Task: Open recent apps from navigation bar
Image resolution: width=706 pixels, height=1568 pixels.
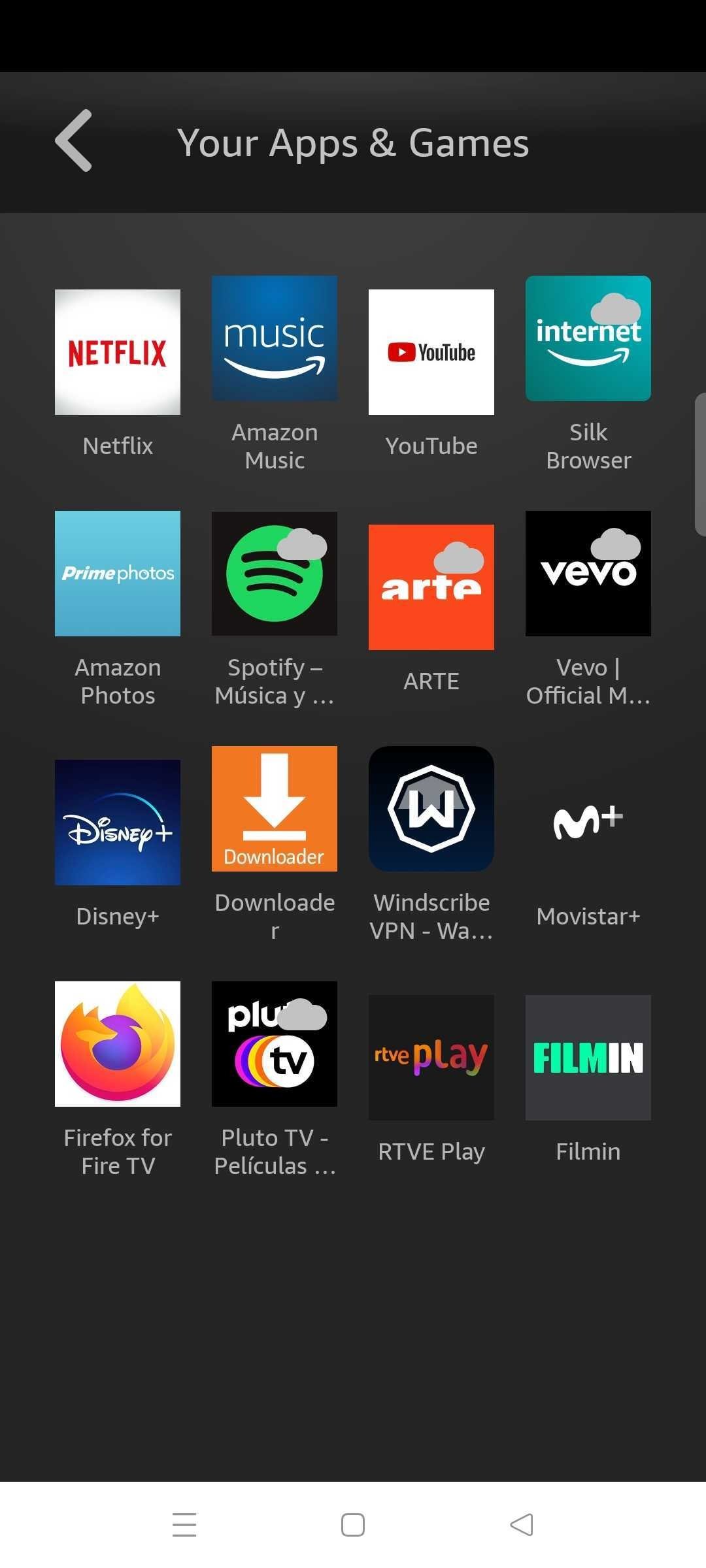Action: (x=184, y=1525)
